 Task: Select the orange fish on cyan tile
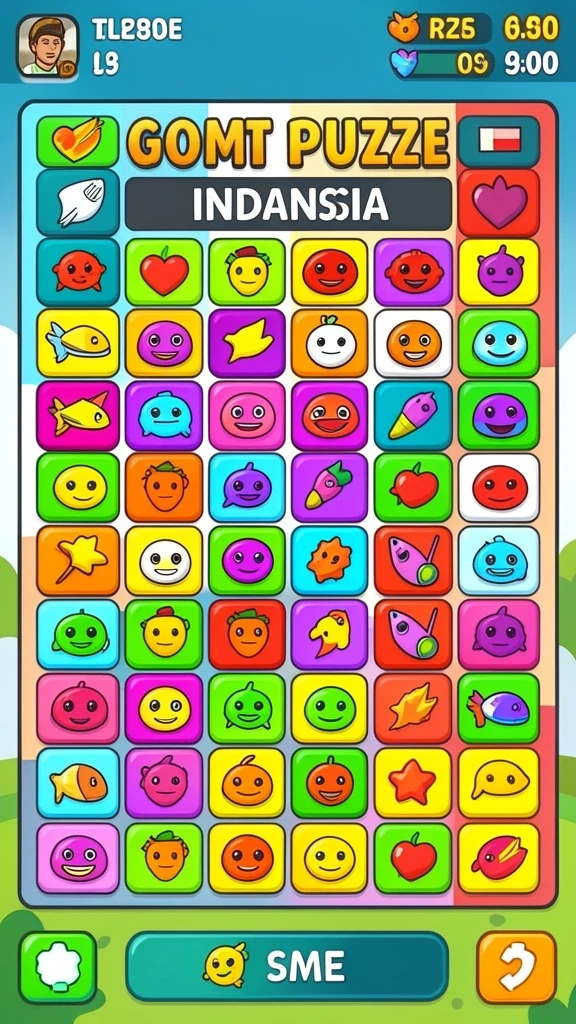(x=78, y=783)
